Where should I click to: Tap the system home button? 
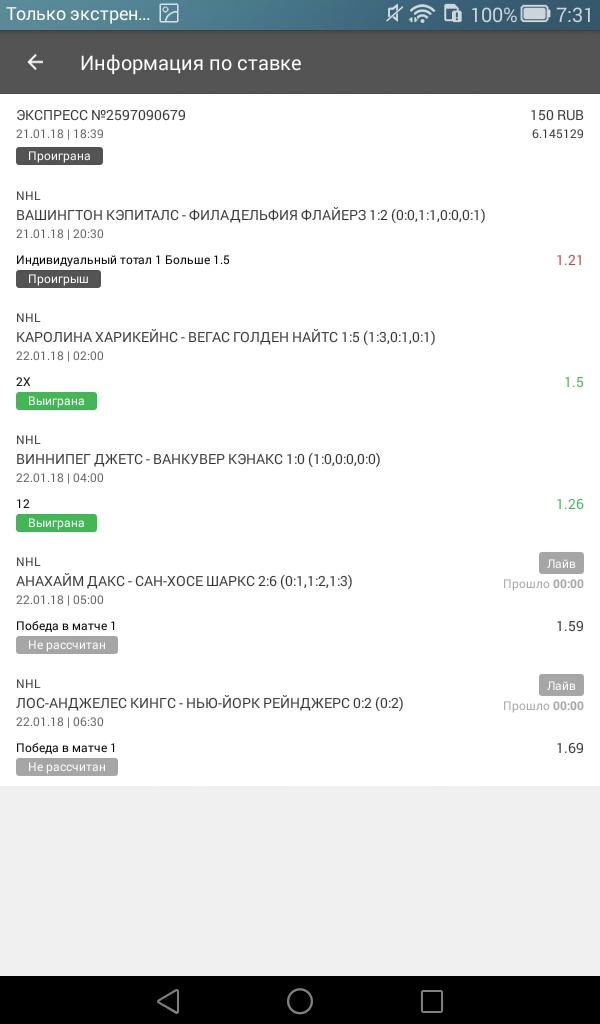click(300, 1000)
